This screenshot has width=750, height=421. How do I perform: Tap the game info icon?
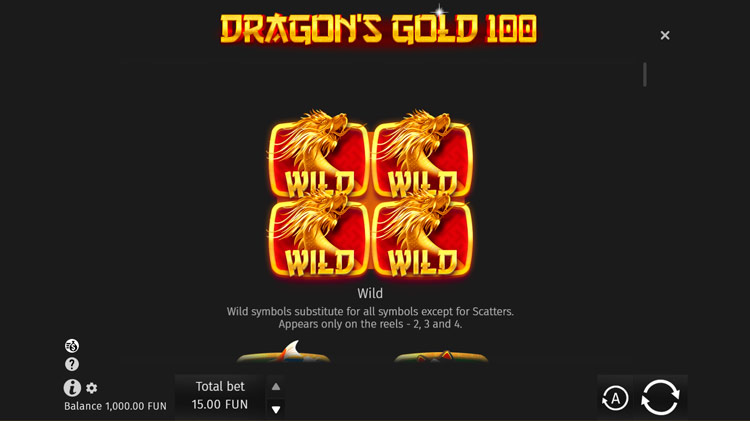(72, 388)
